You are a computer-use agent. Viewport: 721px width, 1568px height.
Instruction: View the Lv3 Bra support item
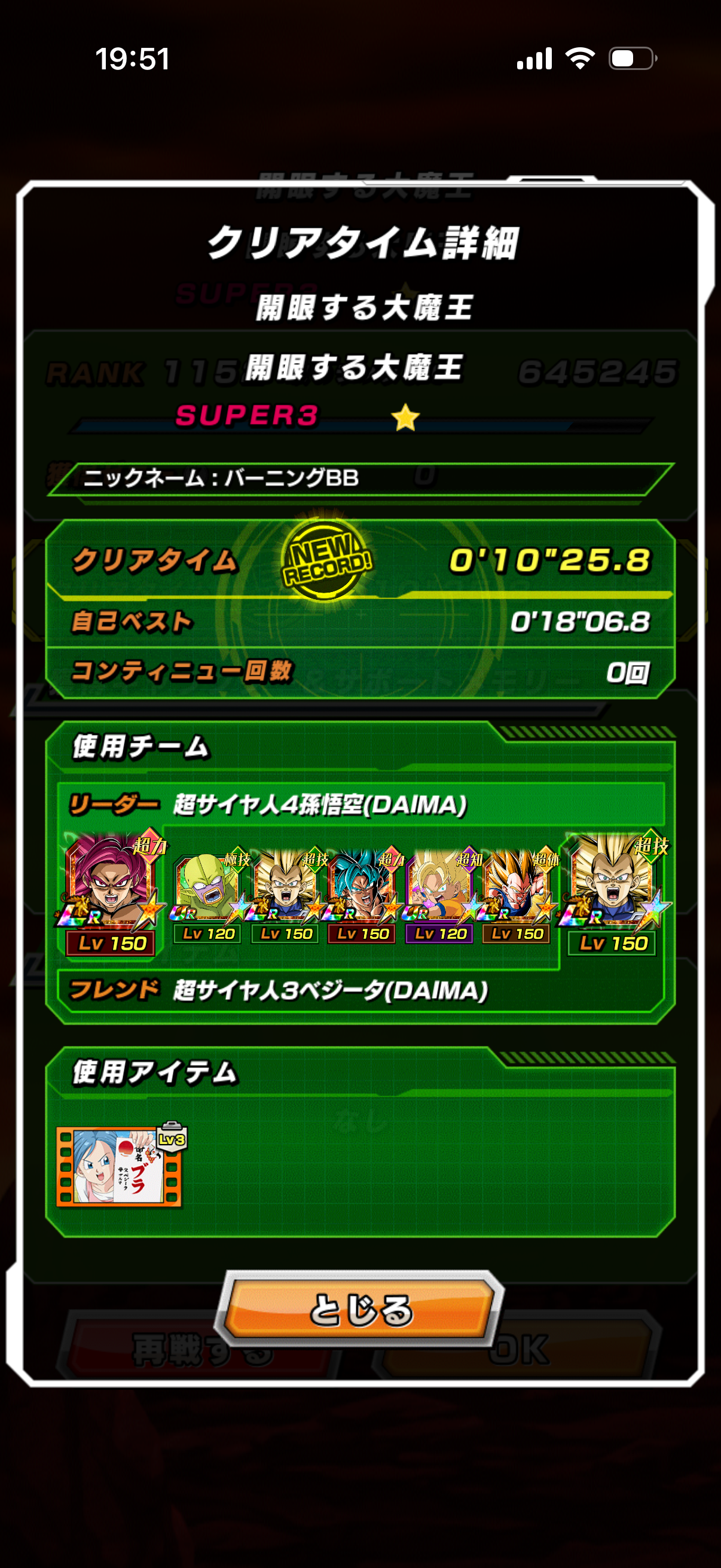point(120,1164)
